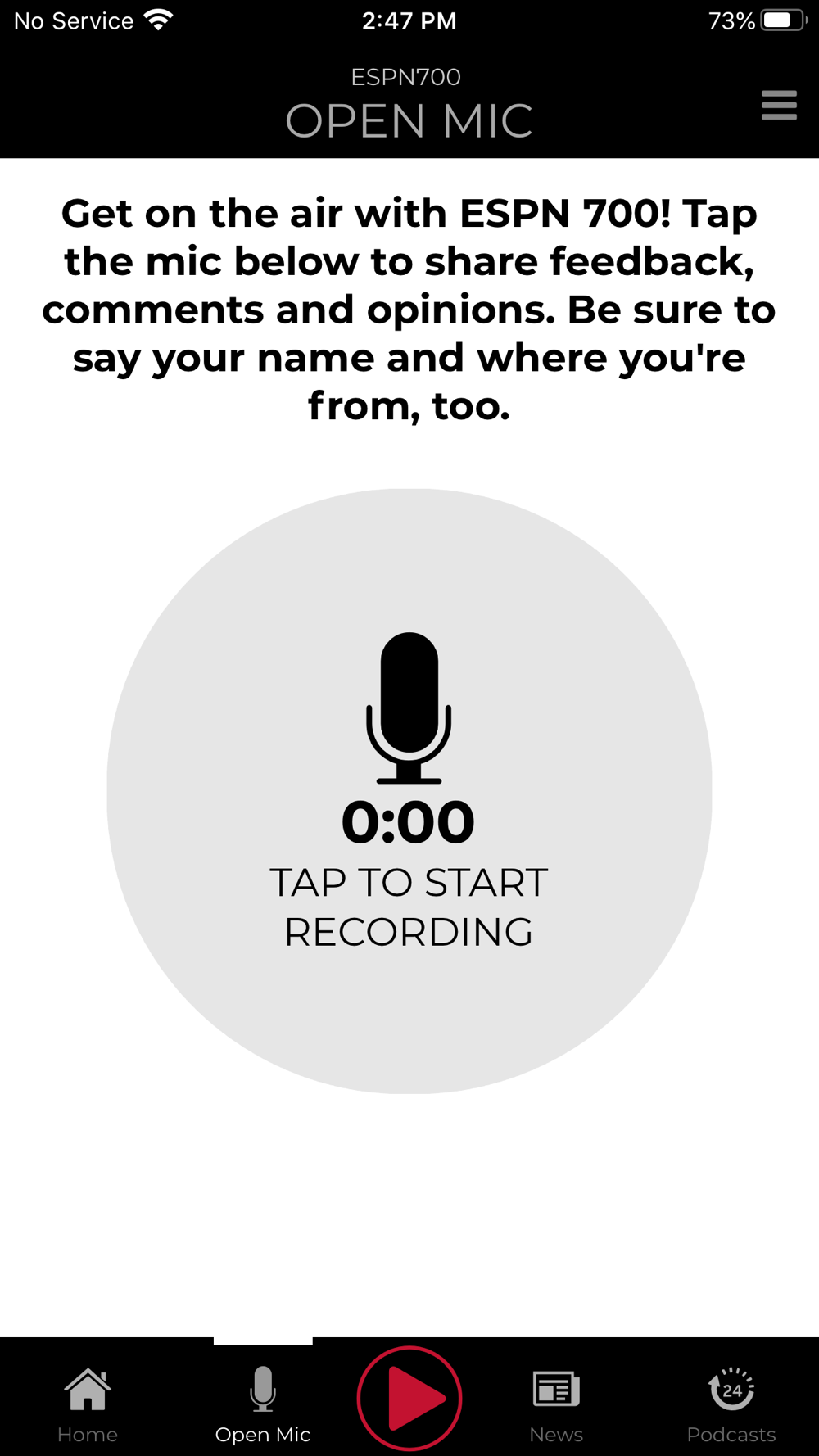Viewport: 819px width, 1456px height.
Task: Select the Open Mic microphone icon
Action: (262, 1387)
